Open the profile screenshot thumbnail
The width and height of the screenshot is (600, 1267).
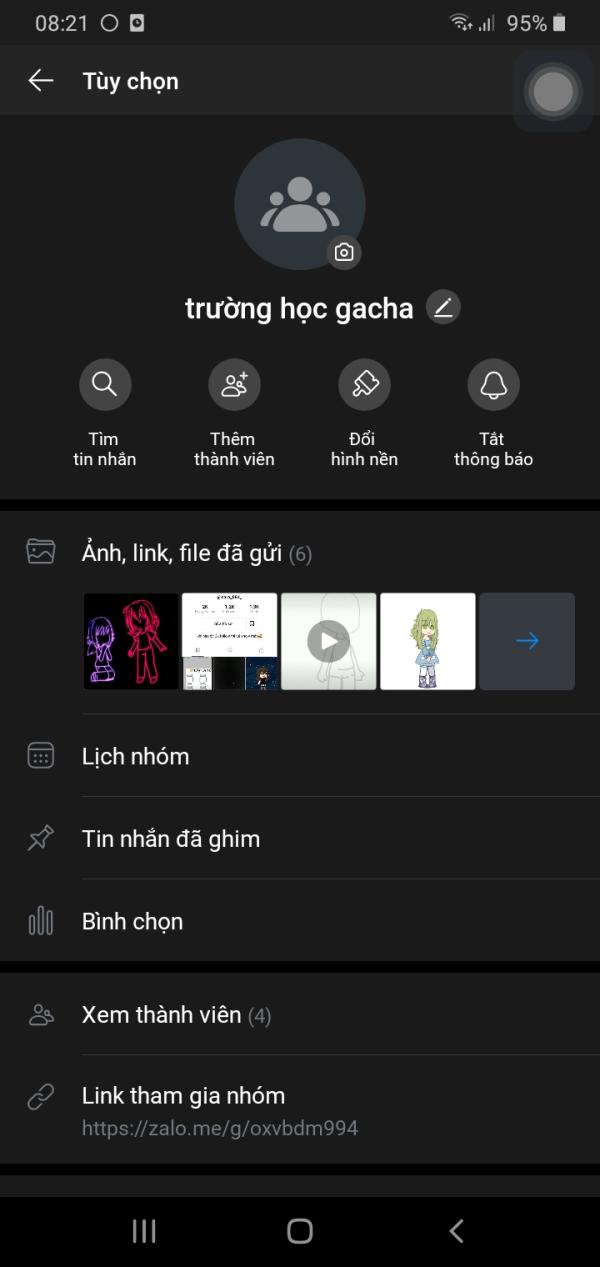(x=229, y=641)
